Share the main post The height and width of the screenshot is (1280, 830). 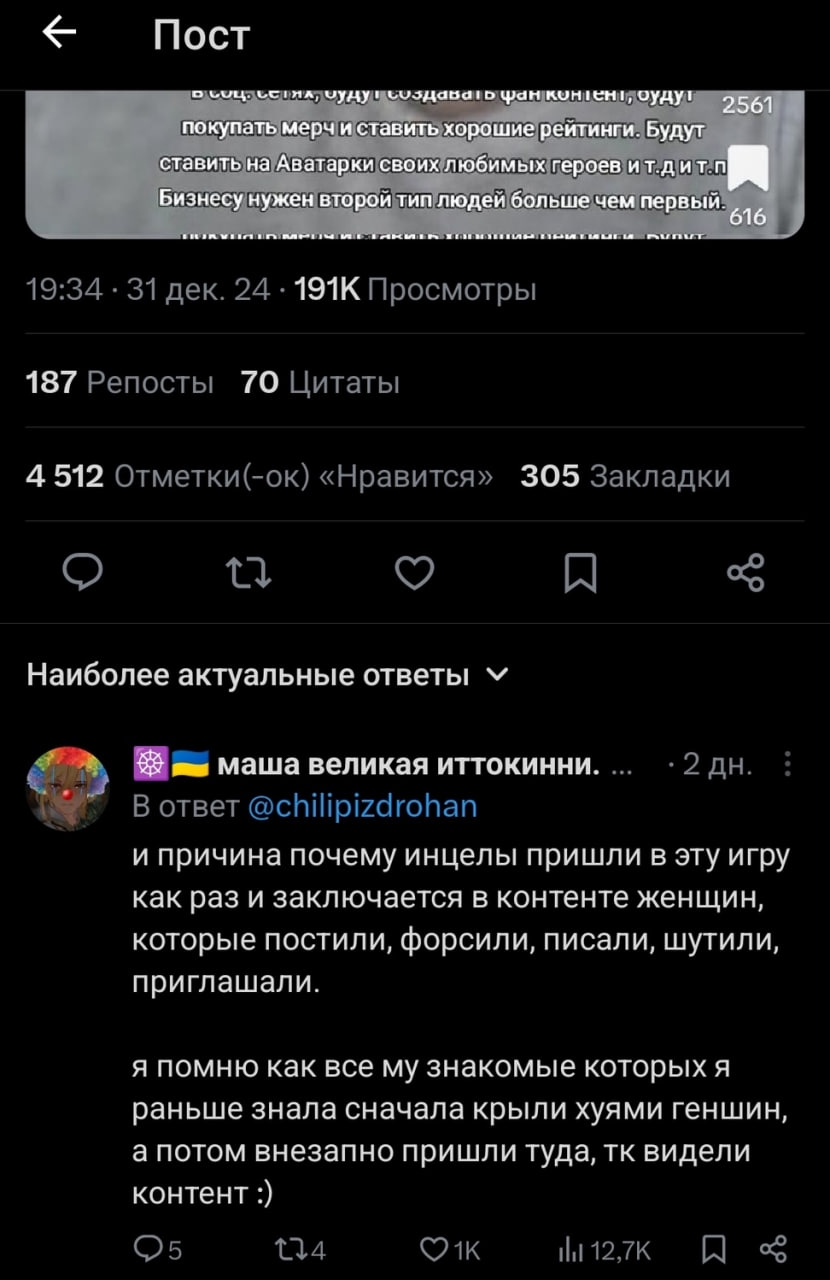[x=746, y=573]
